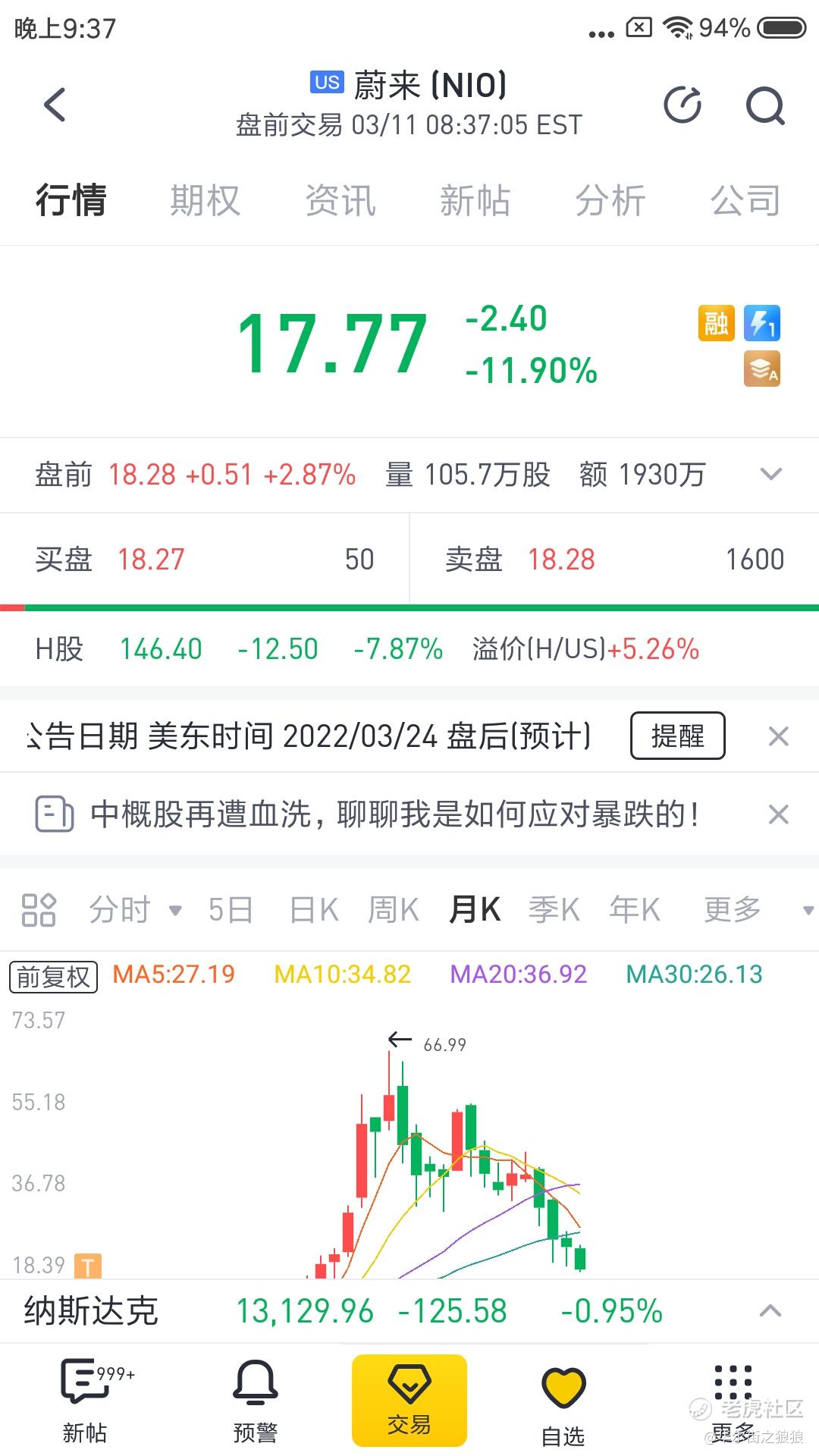Open the 分析 tab

point(610,200)
